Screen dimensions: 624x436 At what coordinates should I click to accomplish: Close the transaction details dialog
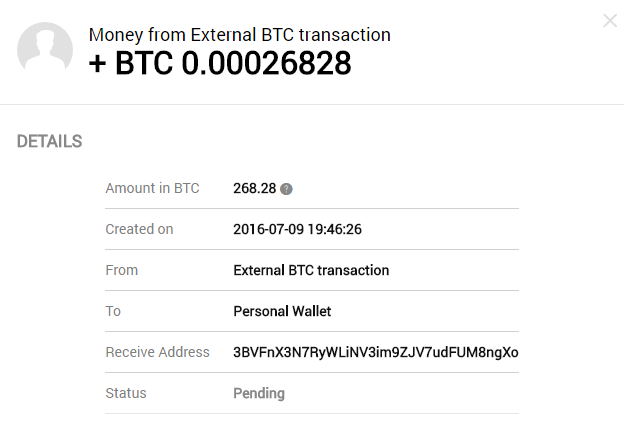pyautogui.click(x=610, y=20)
